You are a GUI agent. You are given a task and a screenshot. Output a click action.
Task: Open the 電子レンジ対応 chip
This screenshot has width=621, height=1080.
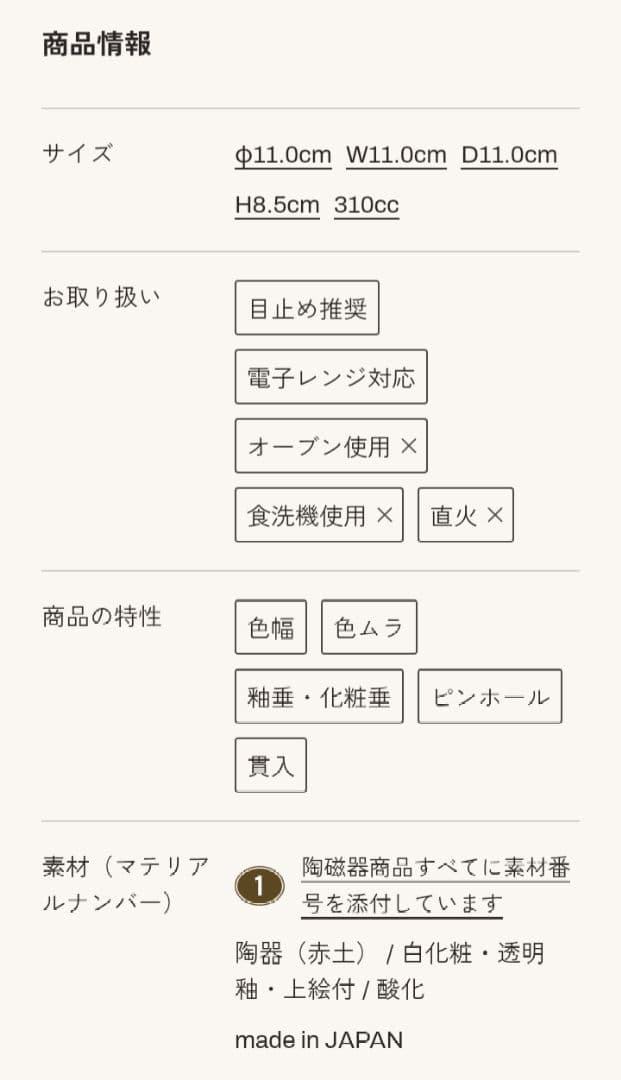(331, 377)
